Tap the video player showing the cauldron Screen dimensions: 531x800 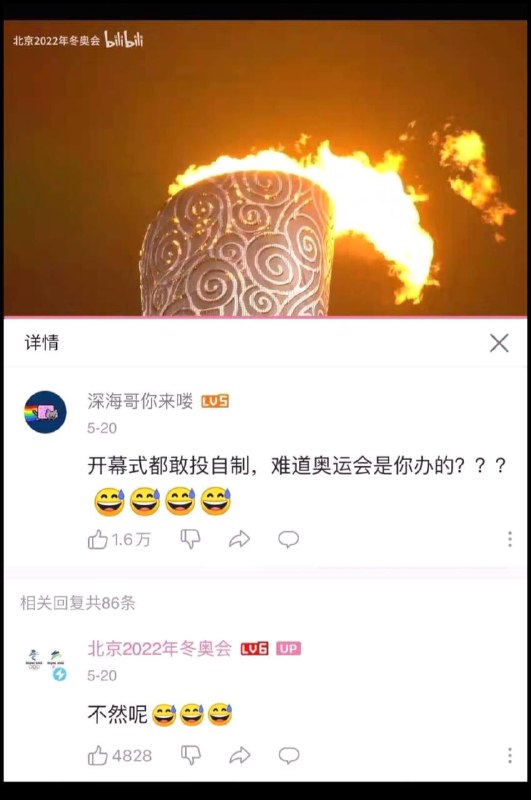coord(265,168)
